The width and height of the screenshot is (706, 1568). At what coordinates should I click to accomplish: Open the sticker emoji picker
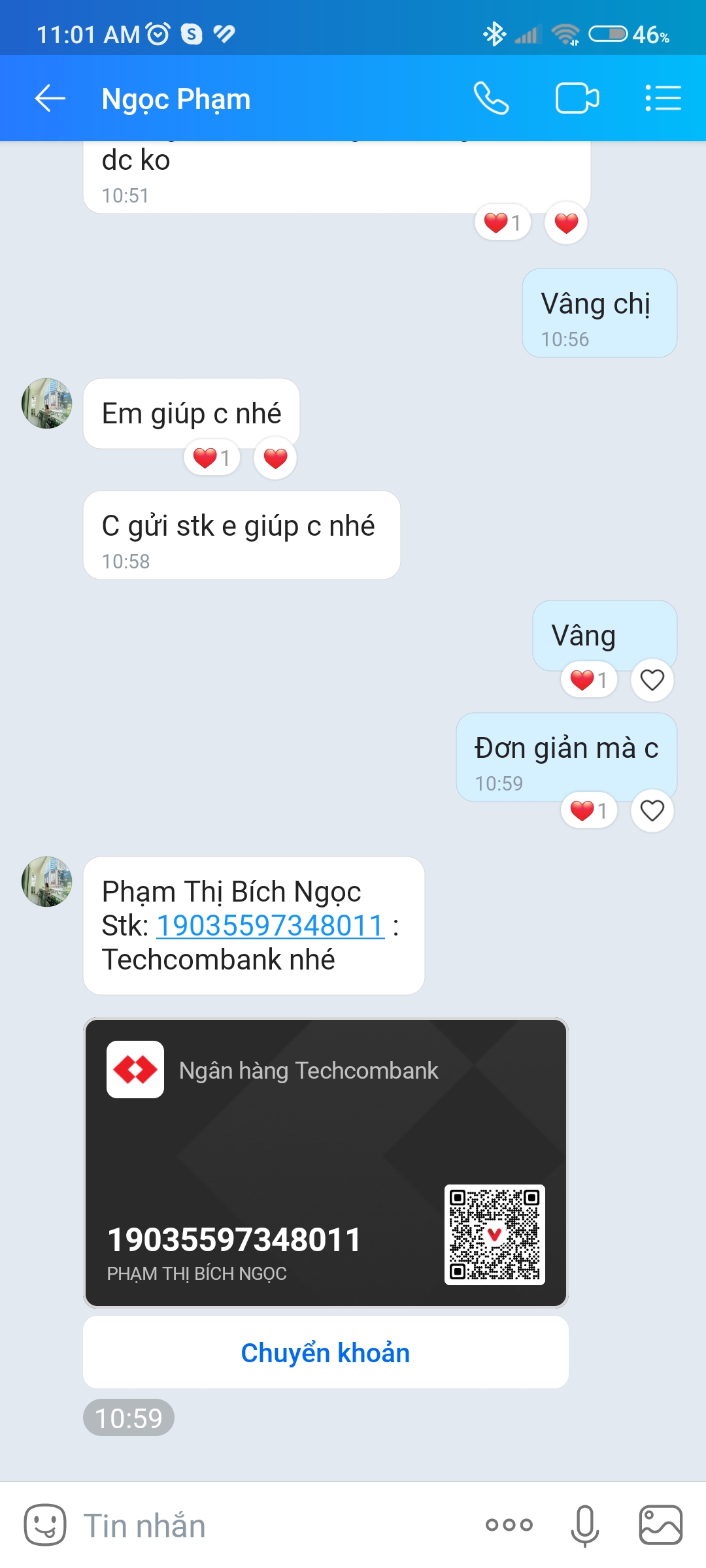[45, 1526]
